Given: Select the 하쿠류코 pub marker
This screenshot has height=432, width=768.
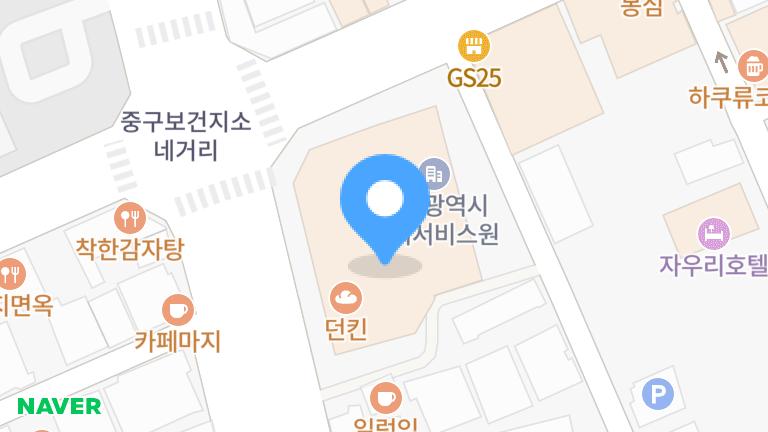Looking at the screenshot, I should [x=750, y=67].
